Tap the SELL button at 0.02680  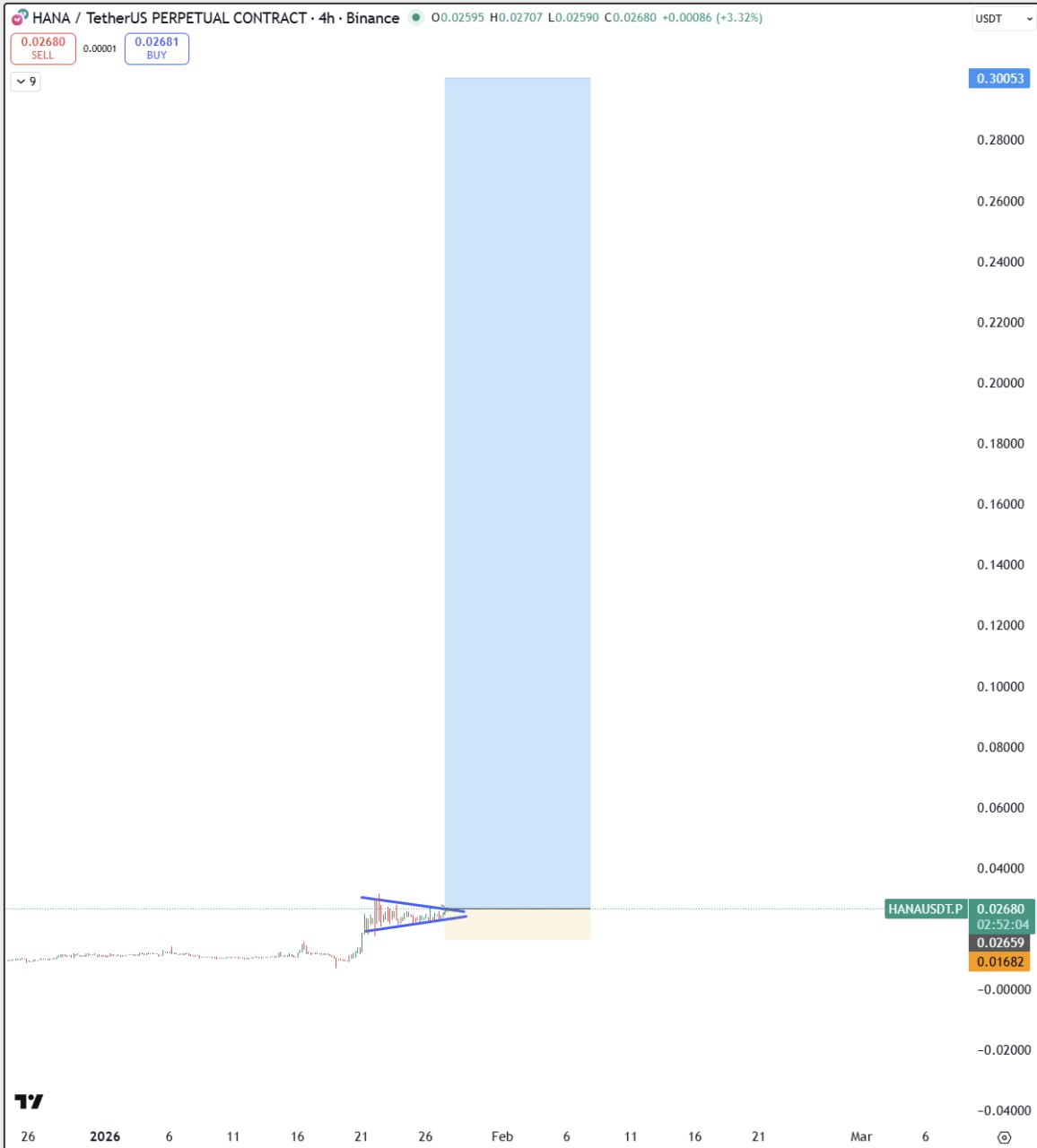[x=42, y=48]
